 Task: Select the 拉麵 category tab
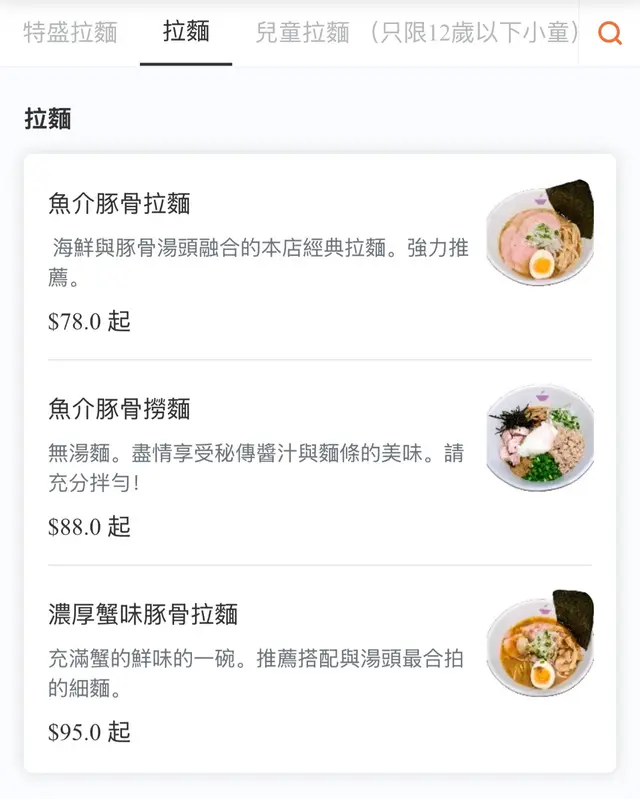[186, 31]
